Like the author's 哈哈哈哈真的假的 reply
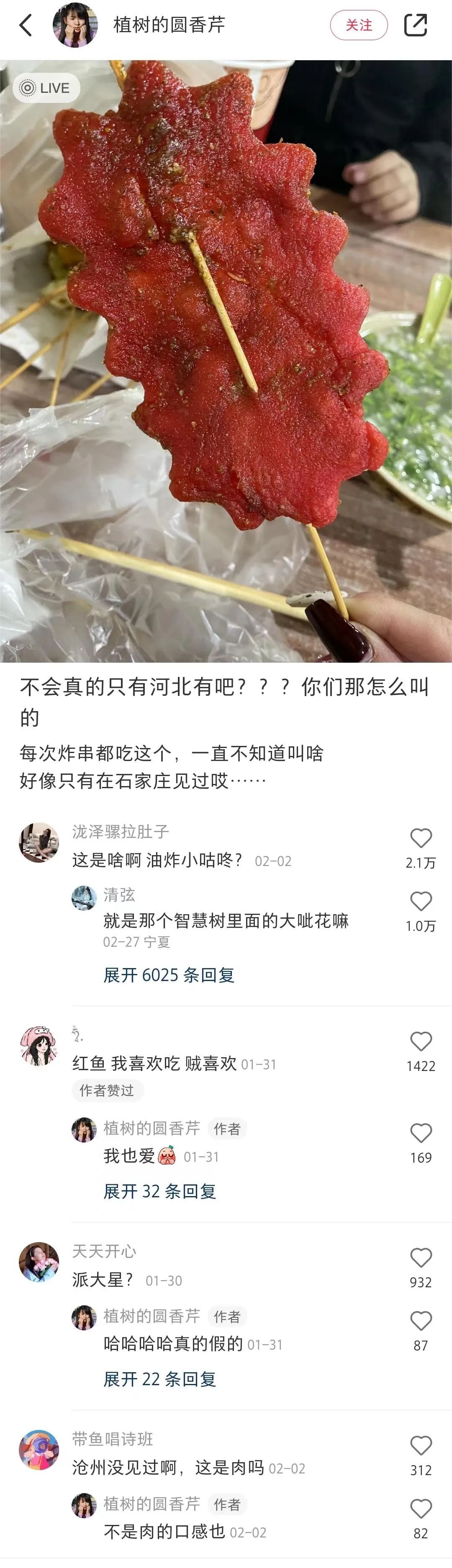The width and height of the screenshot is (452, 1568). (x=420, y=1321)
